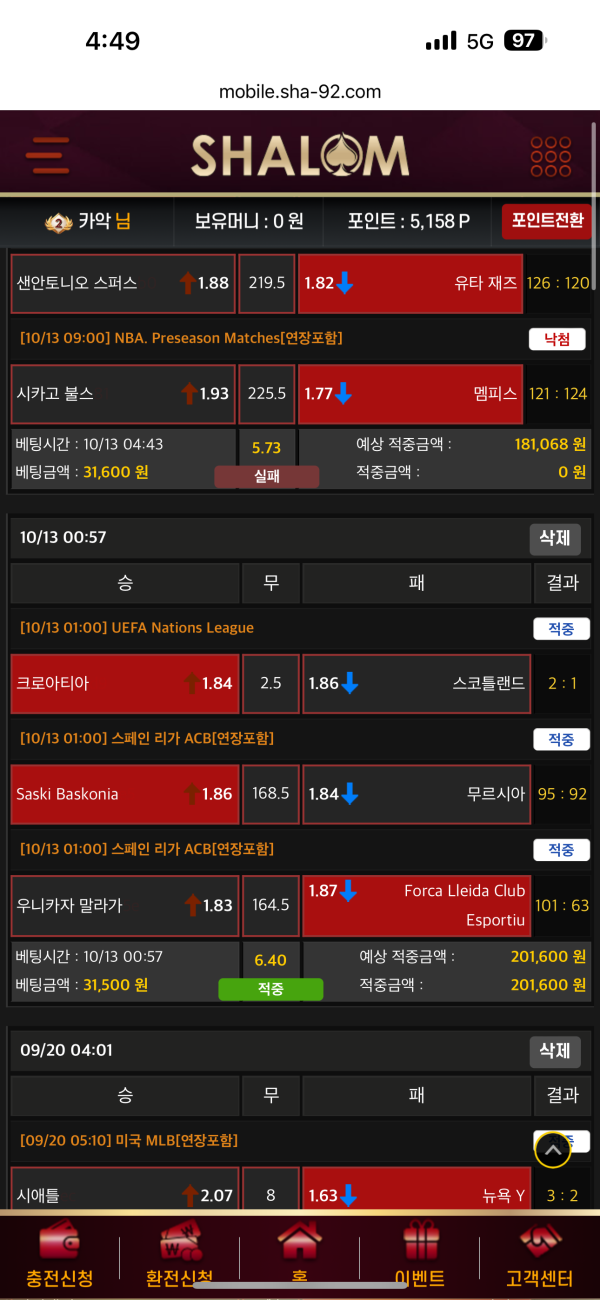Screen dimensions: 600x1300
Task: Switch to the 이벤트 tab
Action: point(420,1256)
